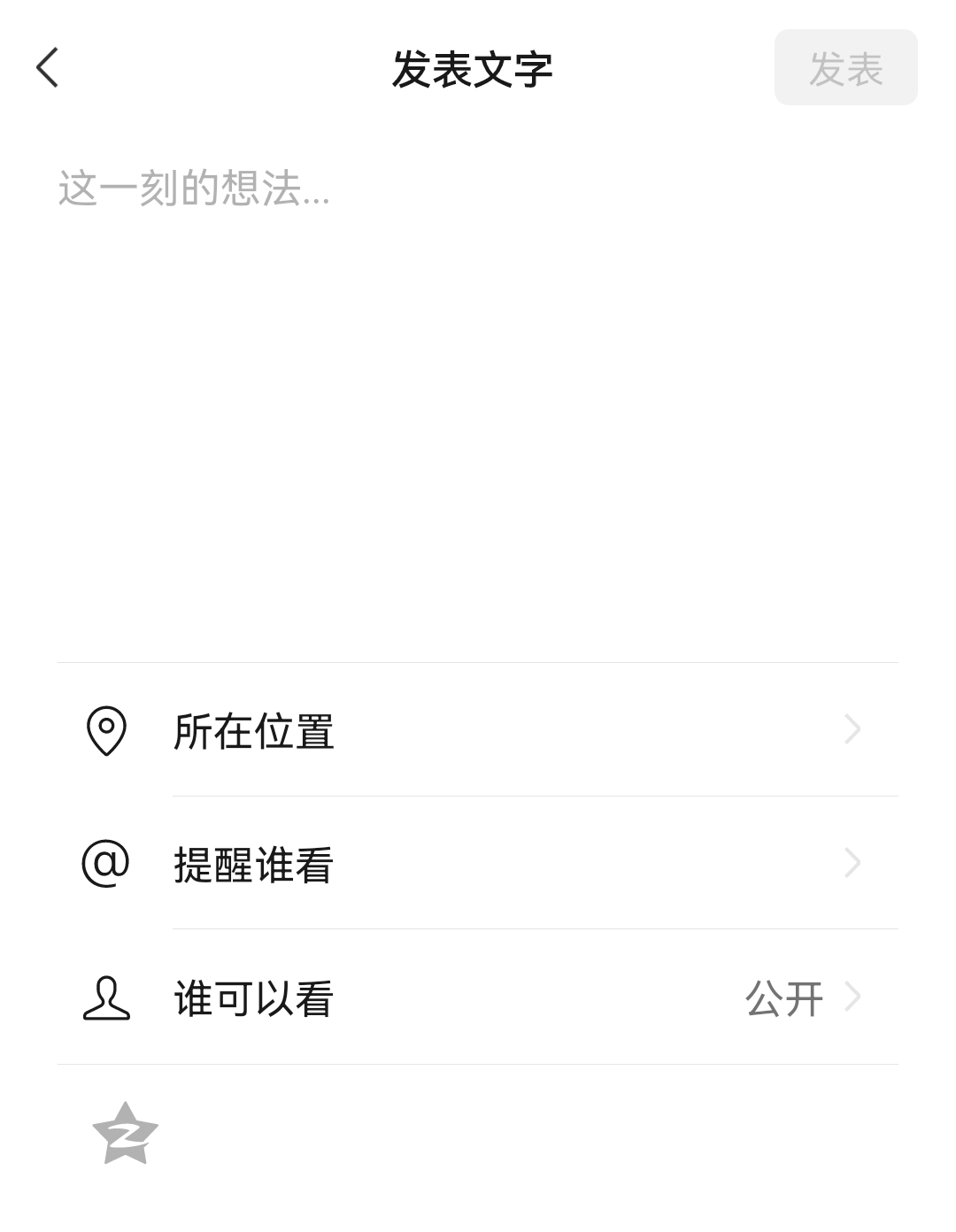The width and height of the screenshot is (956, 1232).
Task: Click the 发表 publish button
Action: point(845,69)
